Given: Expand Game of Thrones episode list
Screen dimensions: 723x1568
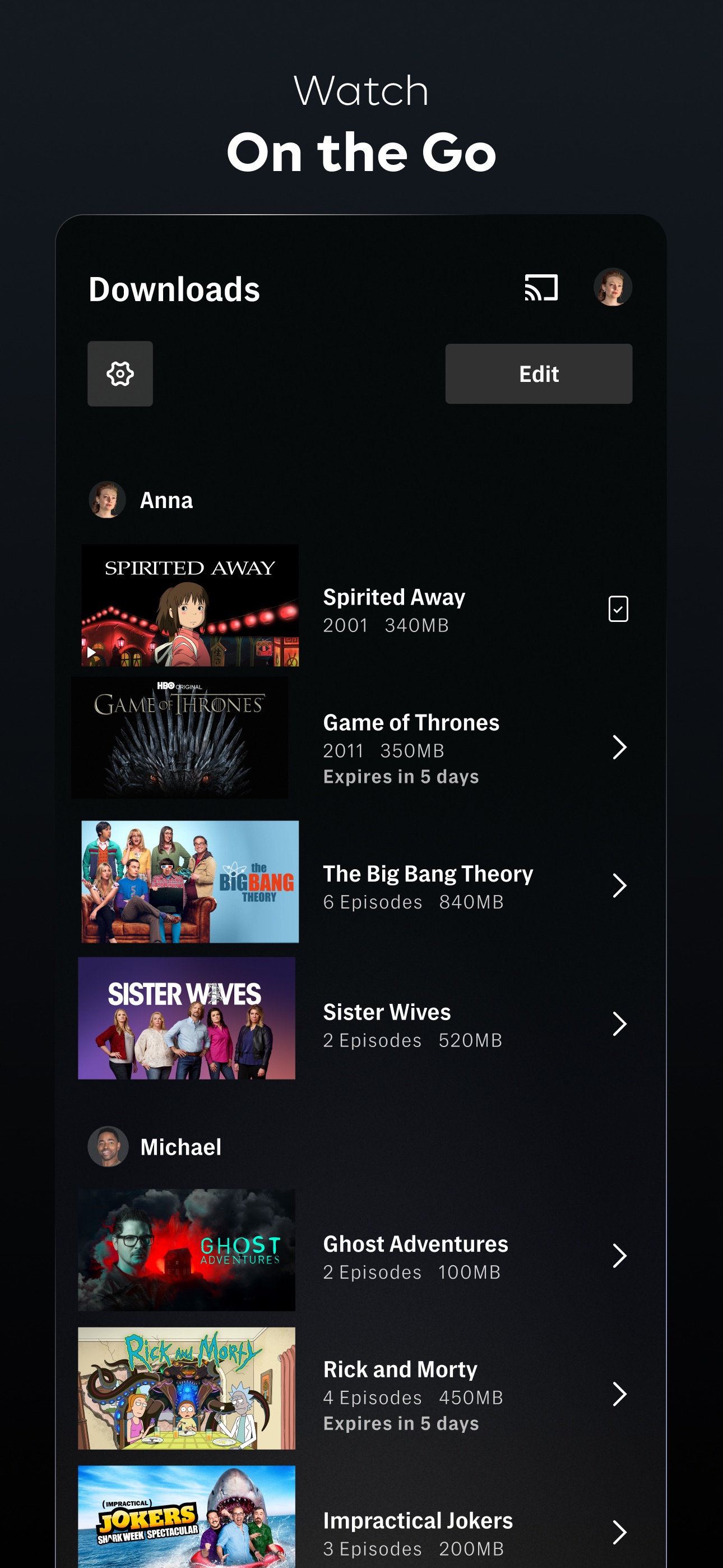Looking at the screenshot, I should [x=619, y=748].
